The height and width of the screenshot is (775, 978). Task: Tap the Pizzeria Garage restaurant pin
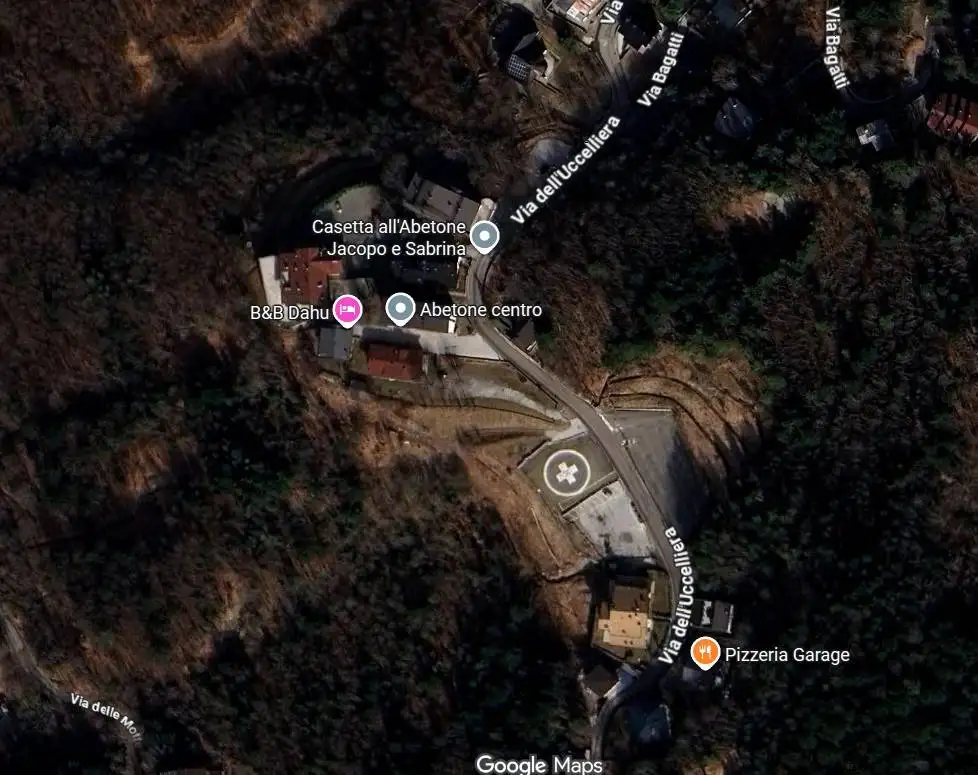[x=705, y=652]
